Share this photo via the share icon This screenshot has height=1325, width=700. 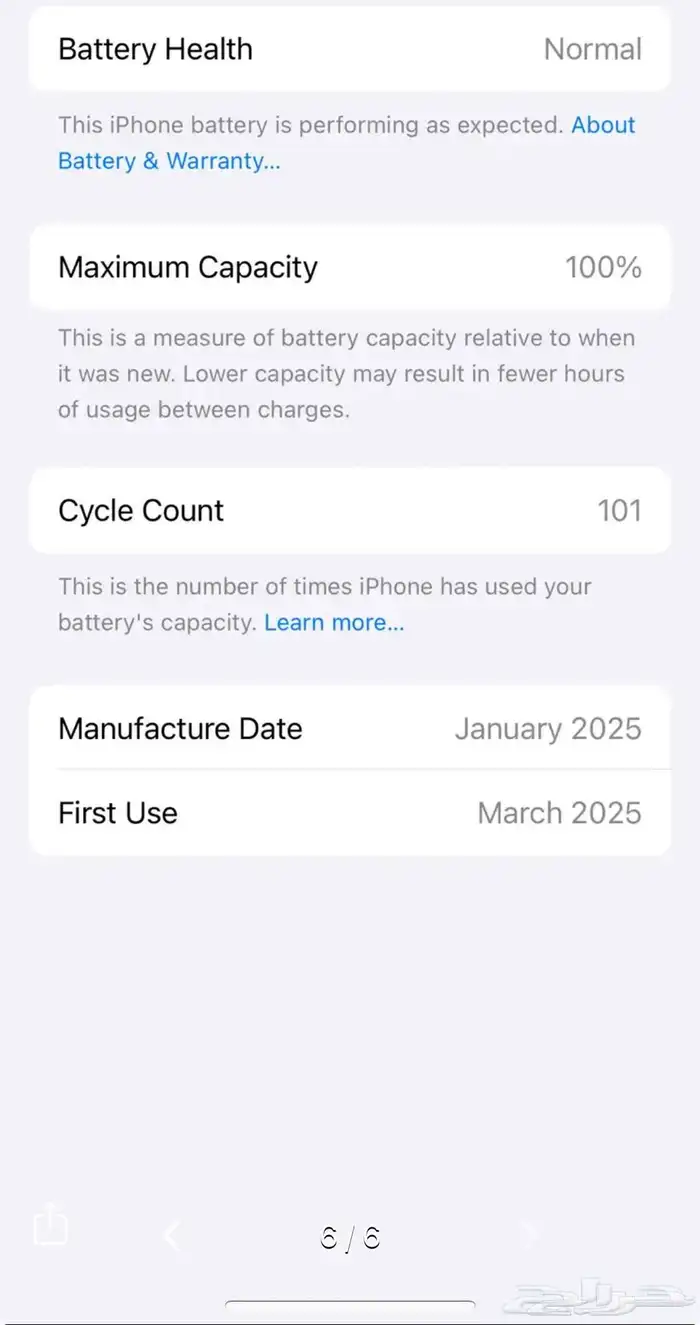(x=50, y=1224)
